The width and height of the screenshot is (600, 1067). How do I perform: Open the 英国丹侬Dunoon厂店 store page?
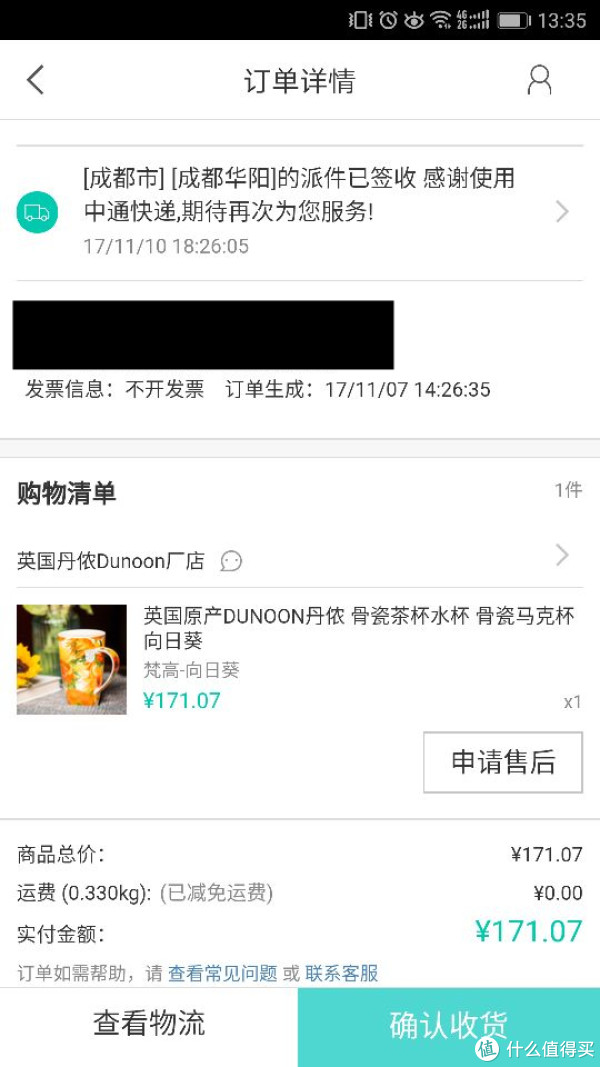pos(111,561)
